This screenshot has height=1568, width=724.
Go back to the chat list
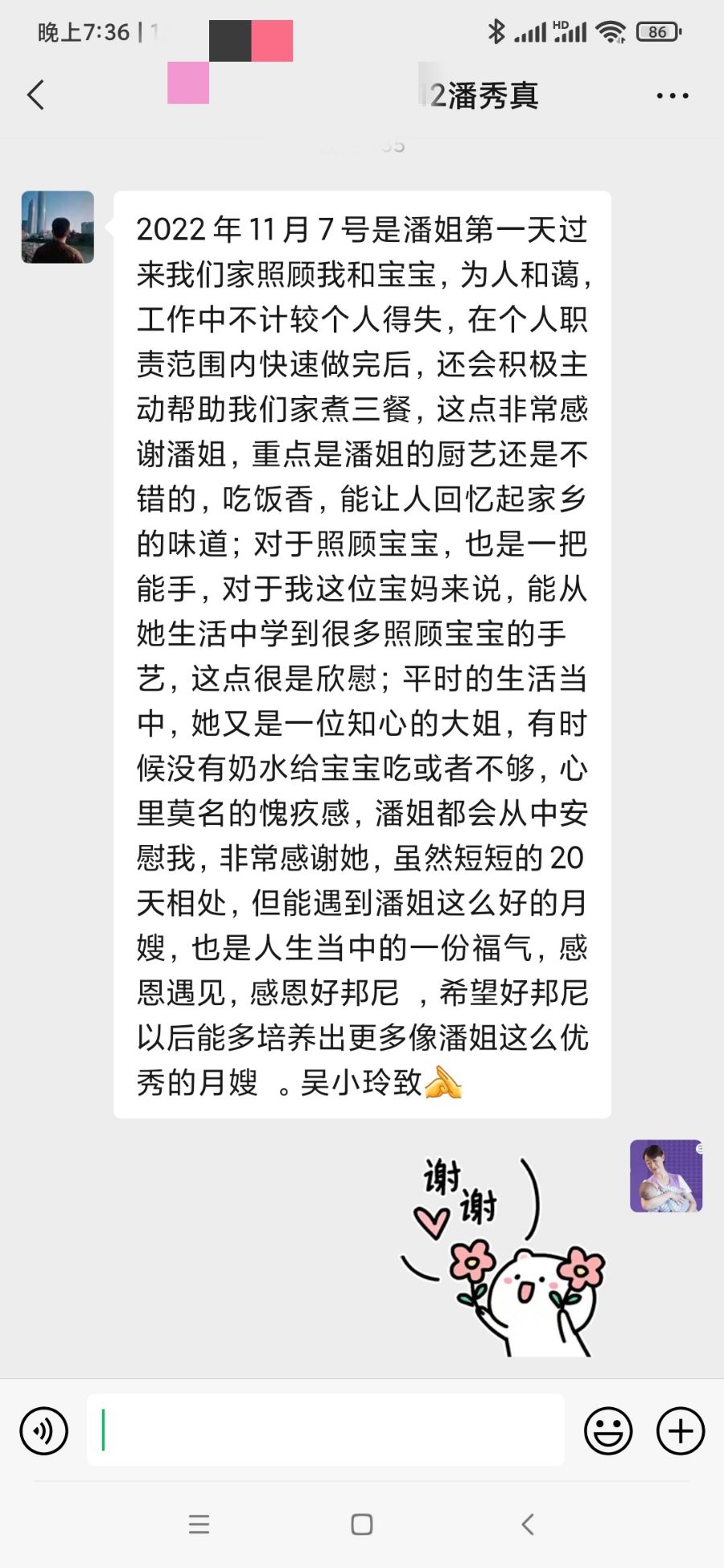[x=35, y=95]
